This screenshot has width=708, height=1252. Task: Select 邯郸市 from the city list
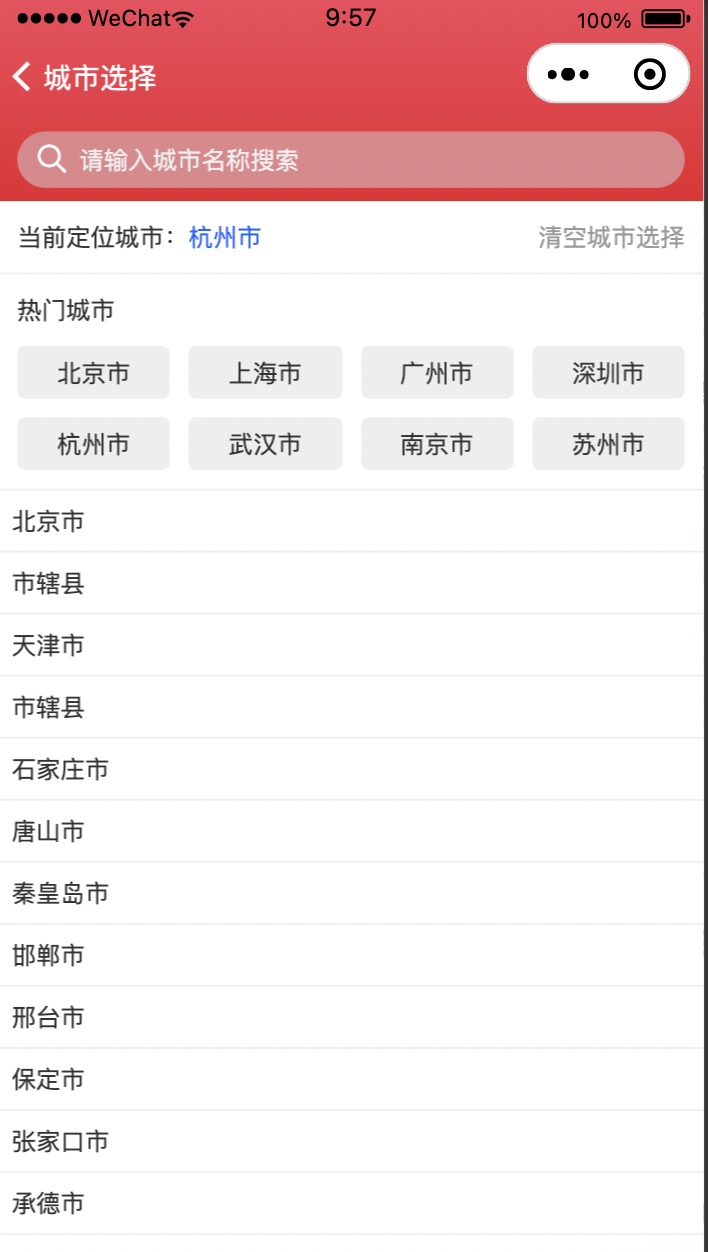(48, 955)
